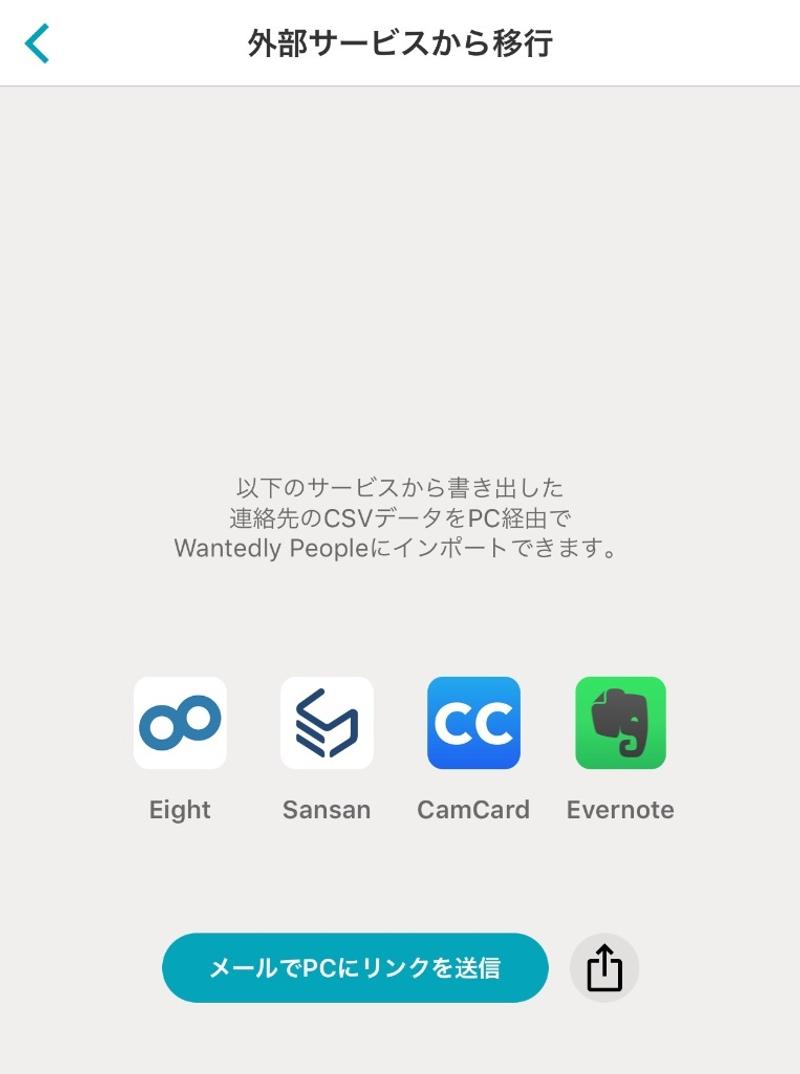Tap the share/export icon next to the button
The image size is (800, 1074).
coord(603,967)
